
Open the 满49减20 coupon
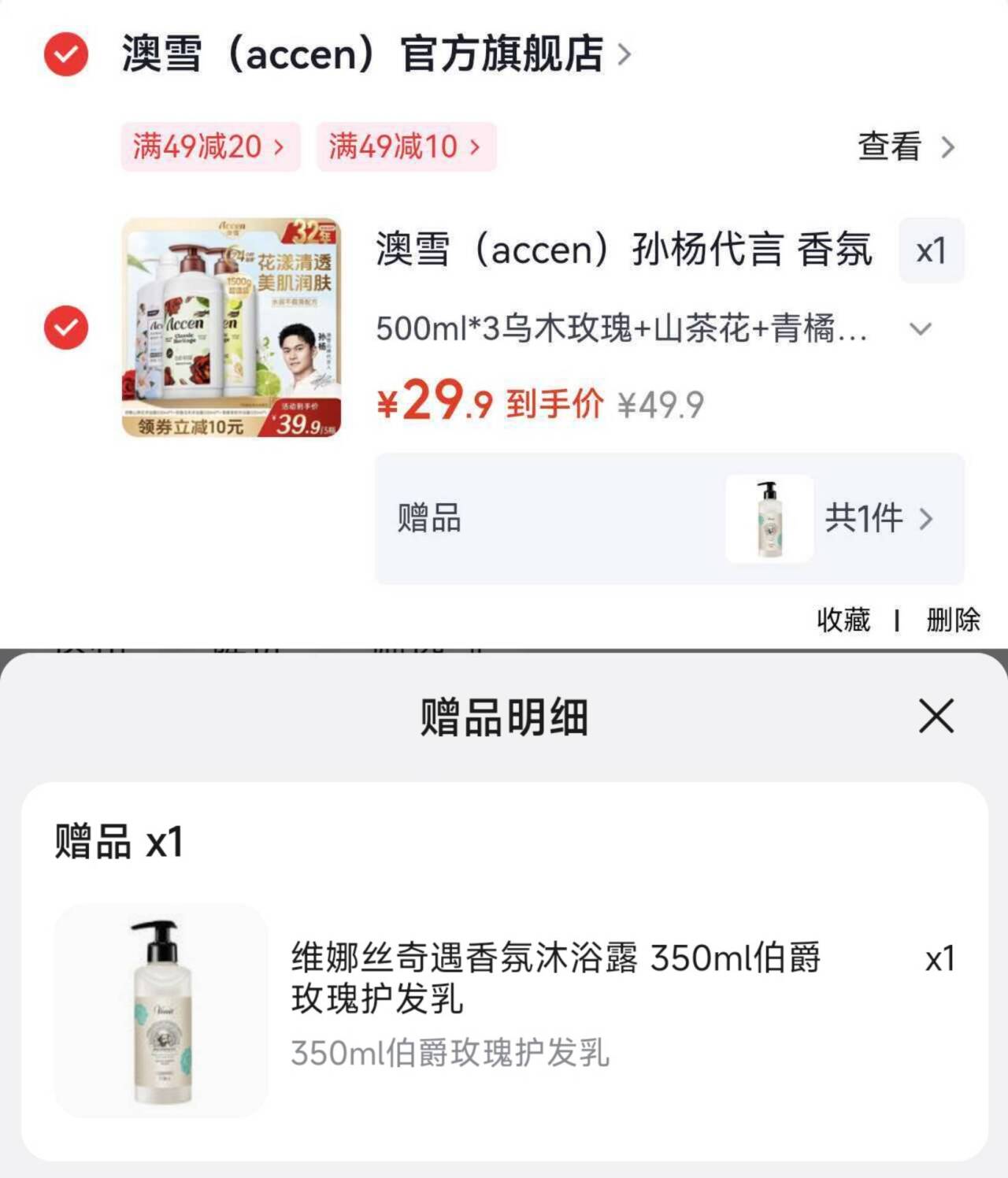(210, 146)
